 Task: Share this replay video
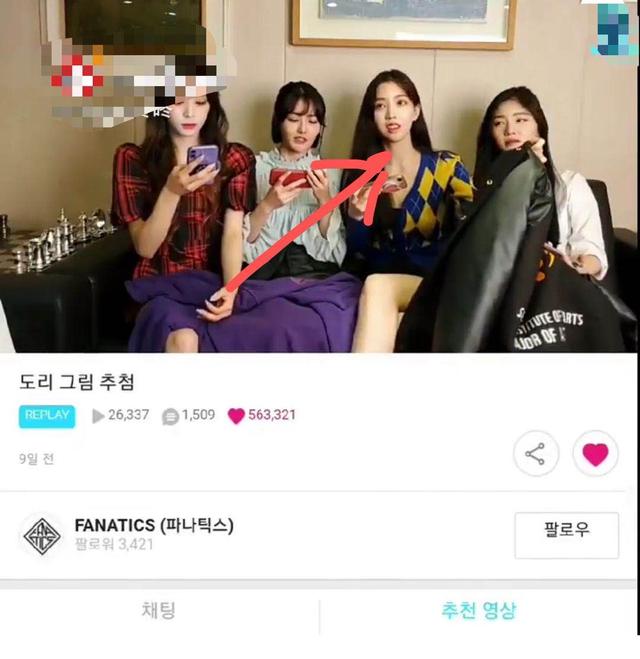[x=536, y=455]
